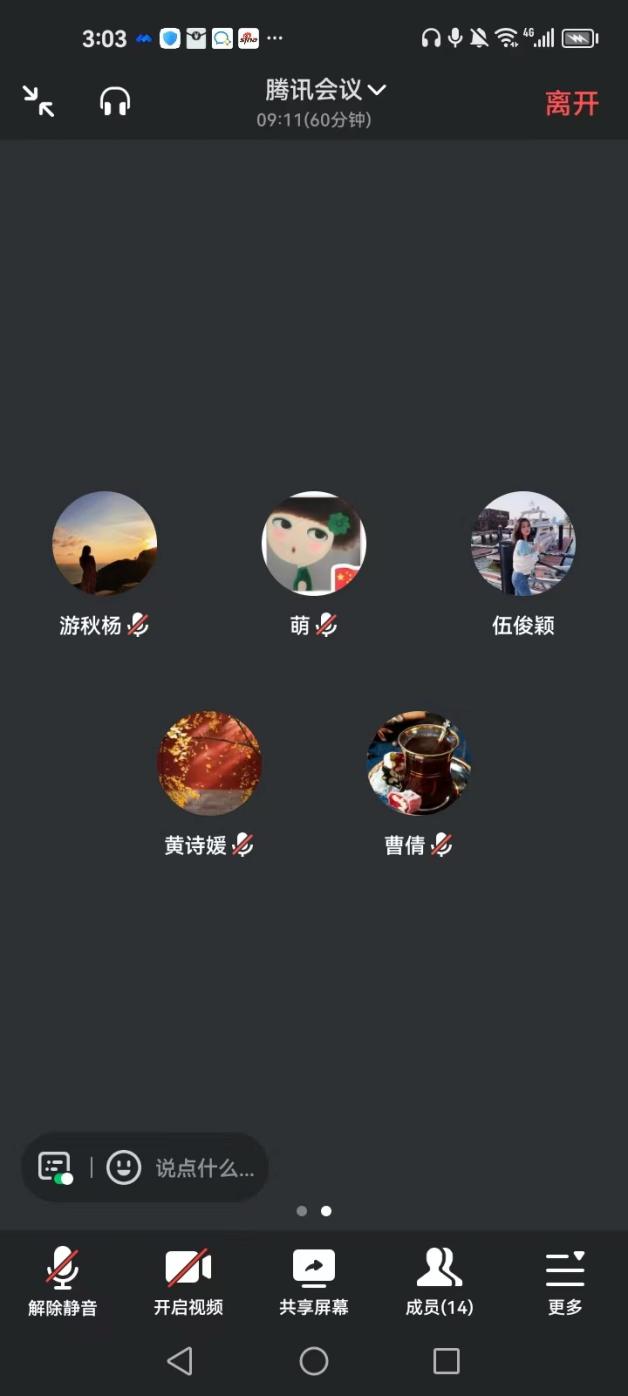Open the 更多 more options menu
The height and width of the screenshot is (1396, 628).
565,1281
